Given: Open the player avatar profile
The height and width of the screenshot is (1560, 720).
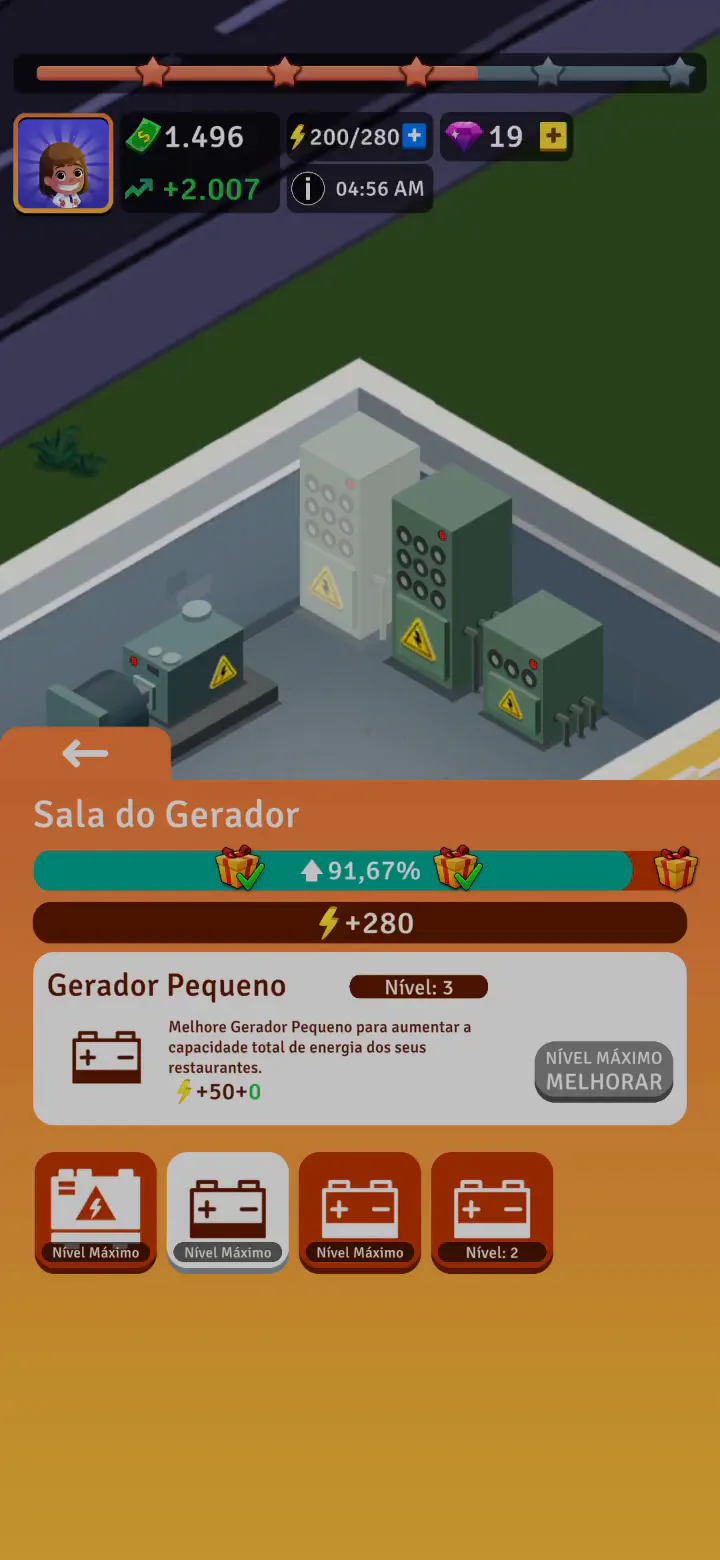Looking at the screenshot, I should (x=63, y=164).
